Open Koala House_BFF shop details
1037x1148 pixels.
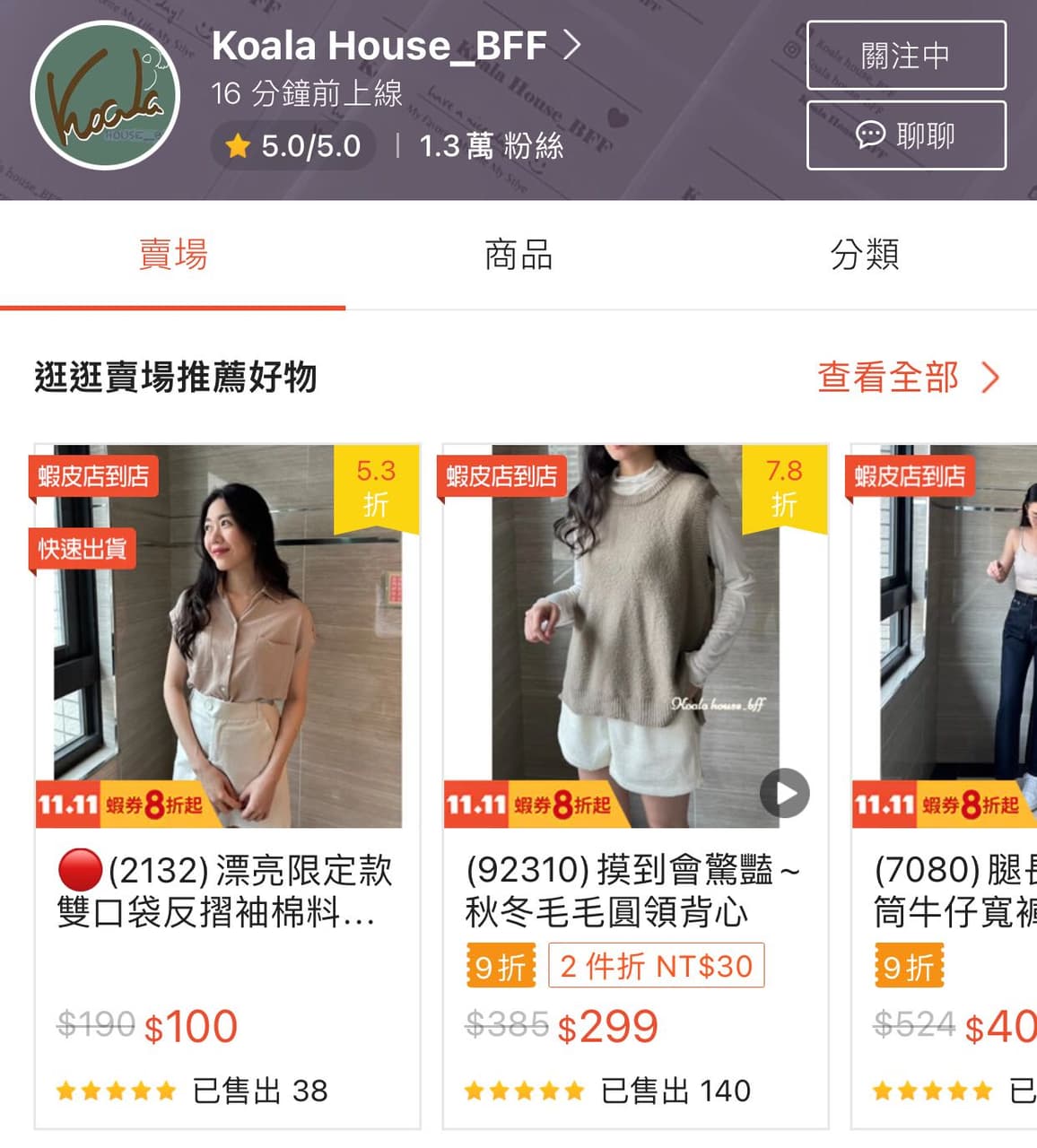tap(395, 46)
